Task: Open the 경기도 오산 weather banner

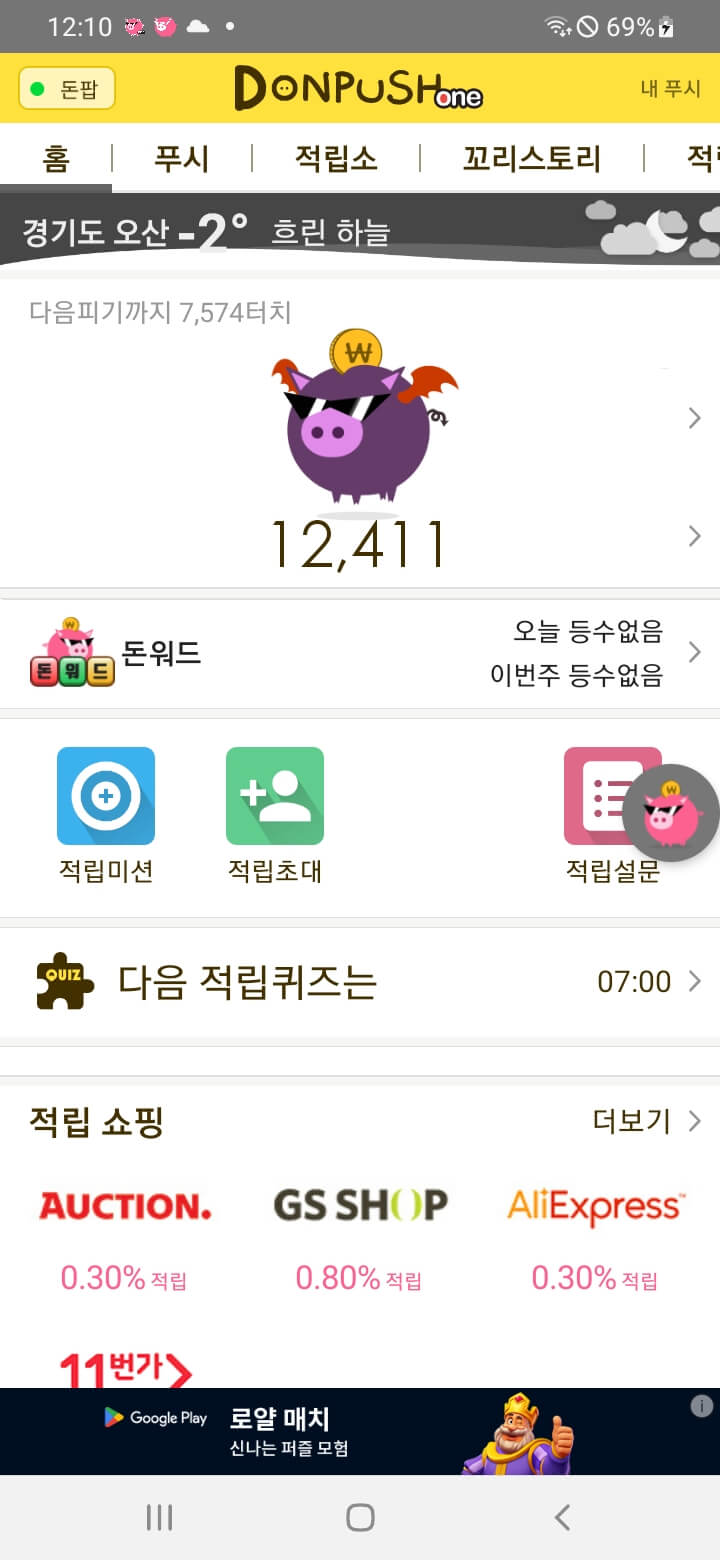Action: click(x=360, y=230)
